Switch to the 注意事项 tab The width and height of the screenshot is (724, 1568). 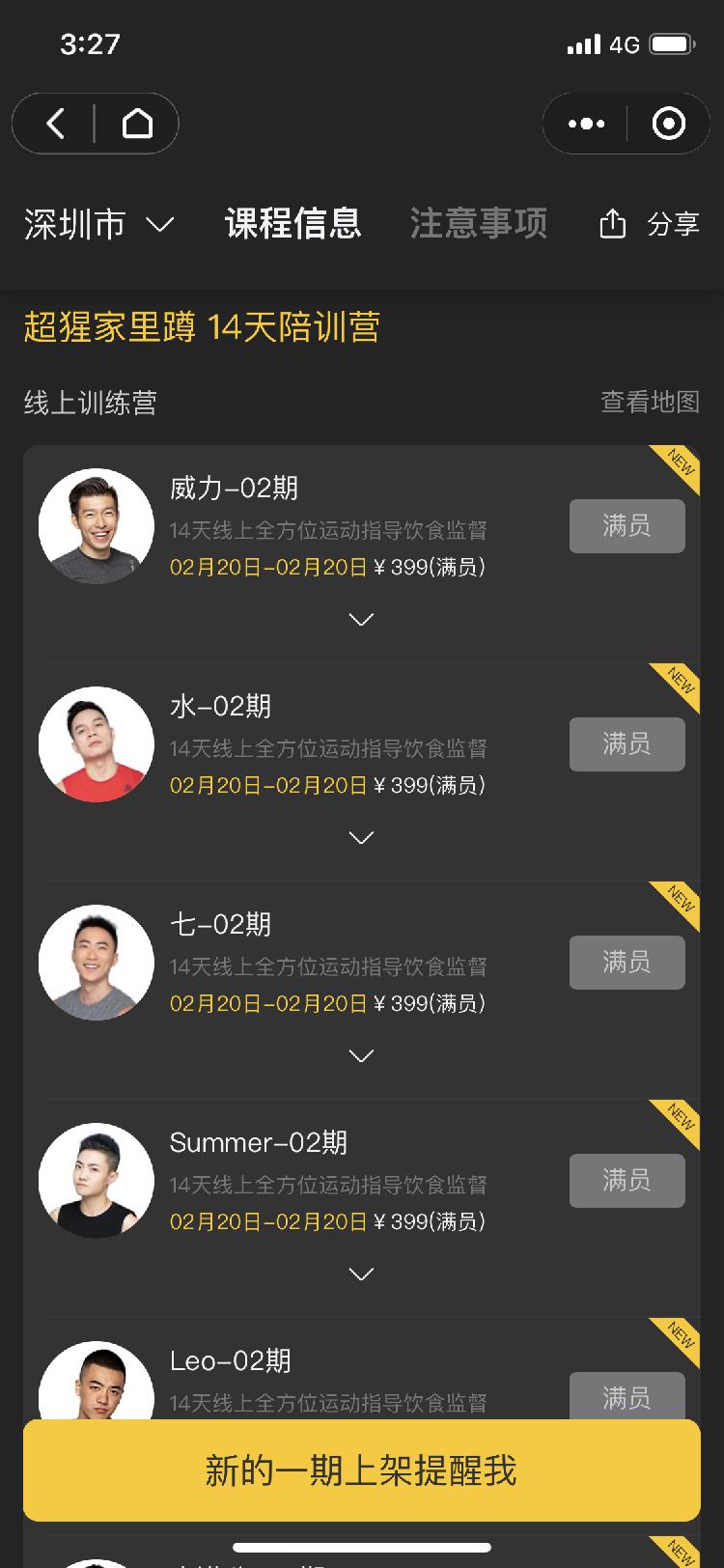tap(480, 223)
